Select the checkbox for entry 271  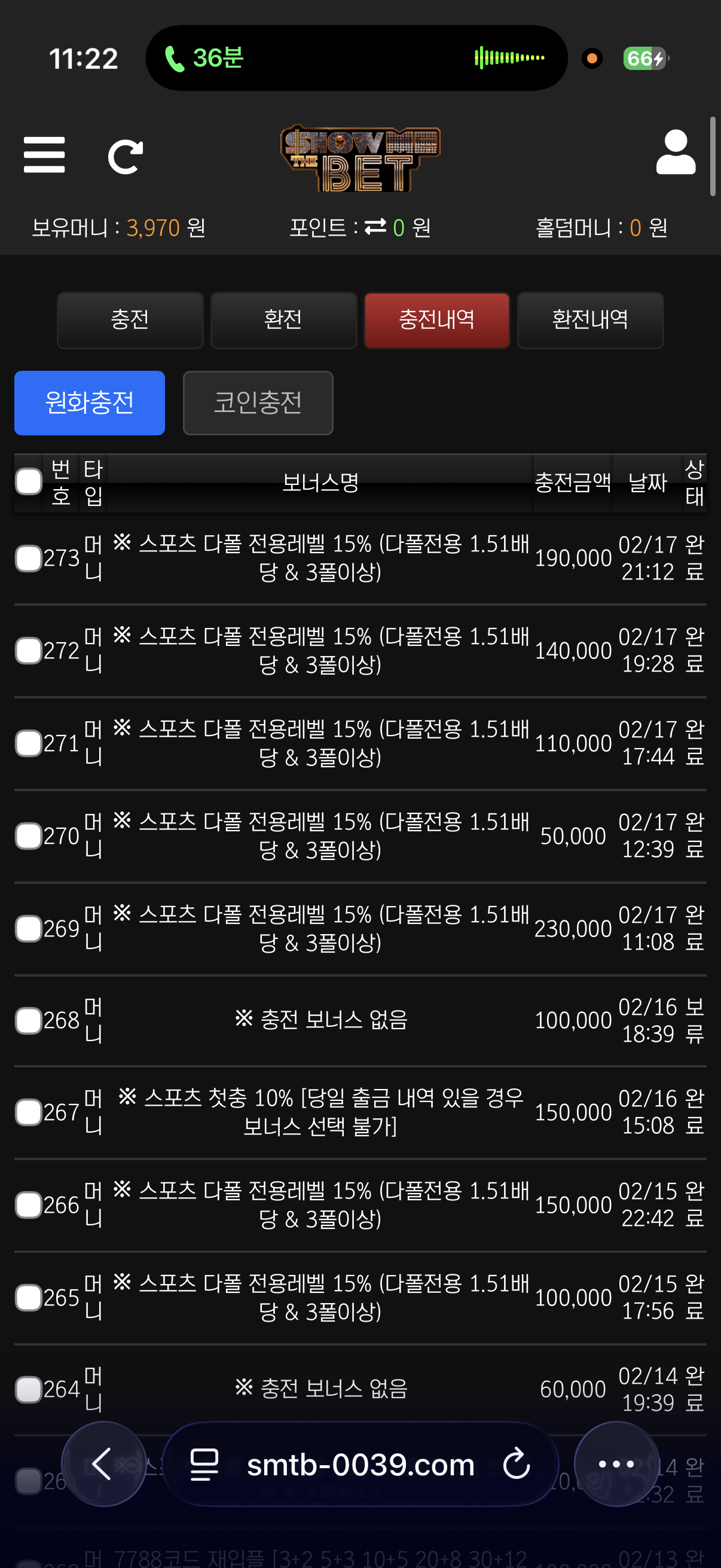29,743
